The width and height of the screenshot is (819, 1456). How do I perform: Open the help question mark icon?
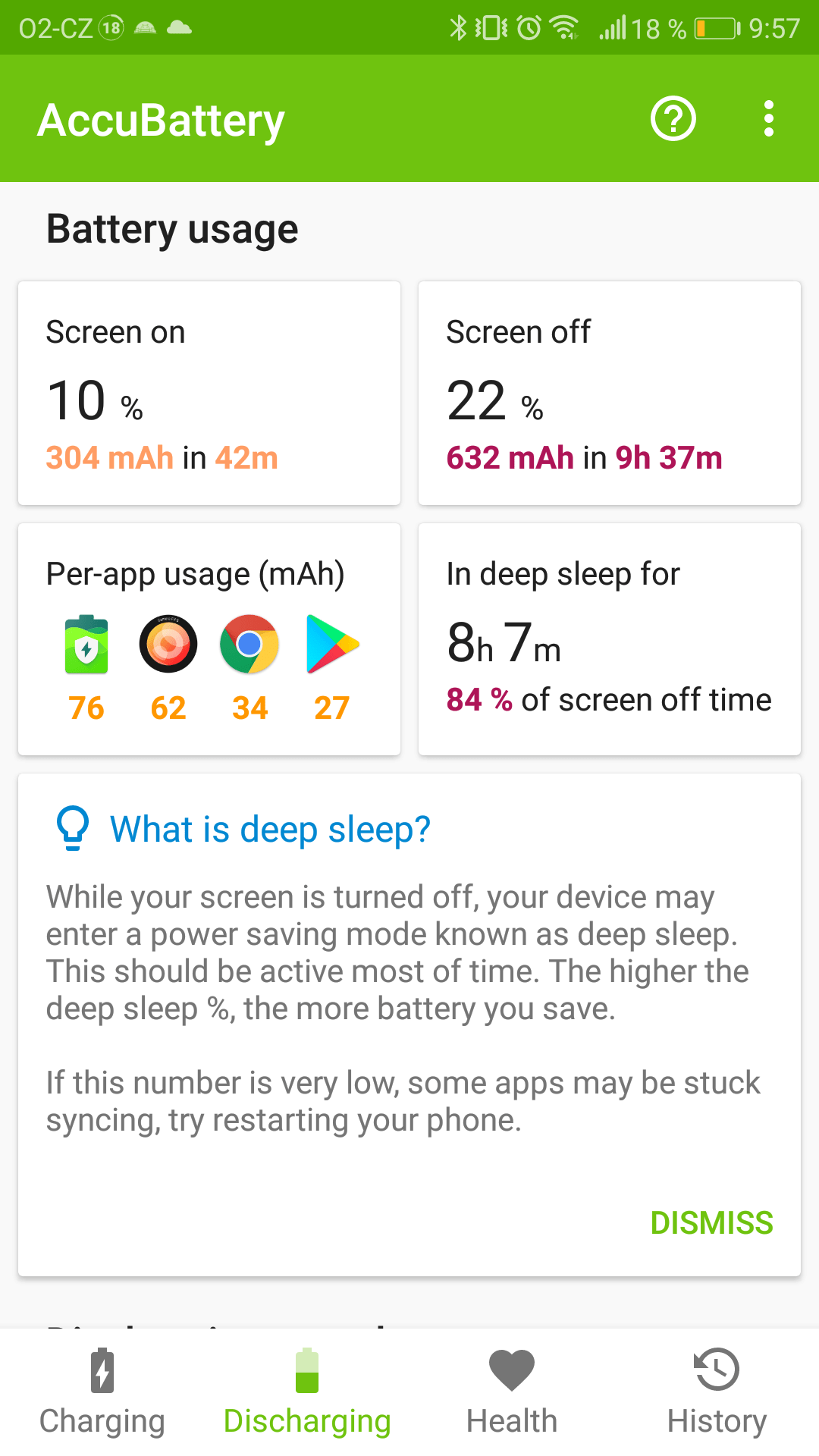tap(673, 119)
